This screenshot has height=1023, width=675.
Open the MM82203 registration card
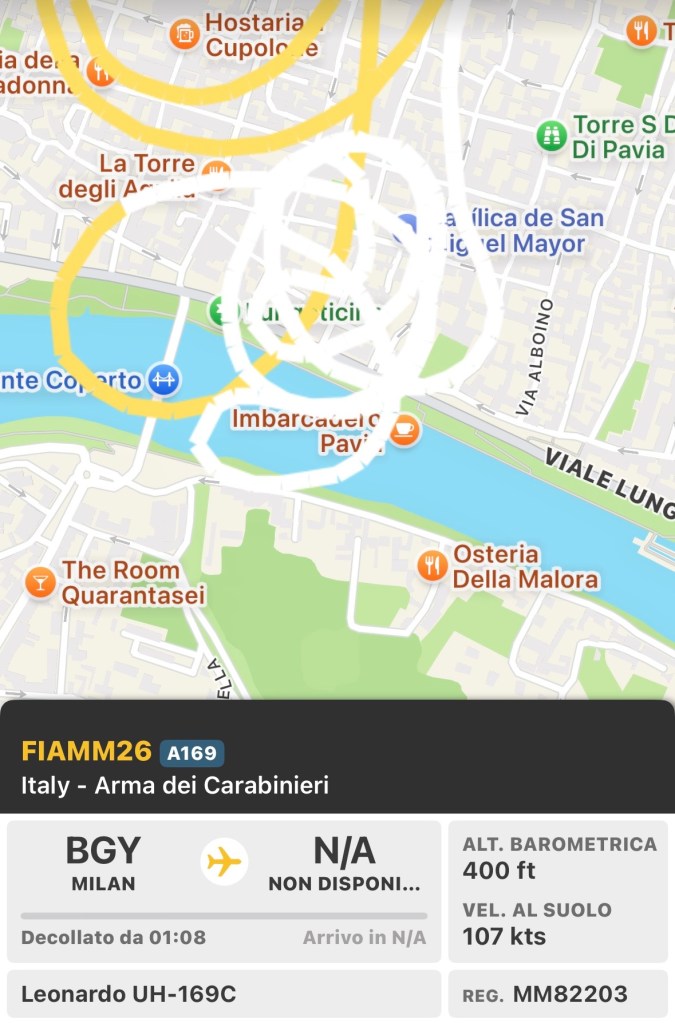(x=557, y=994)
